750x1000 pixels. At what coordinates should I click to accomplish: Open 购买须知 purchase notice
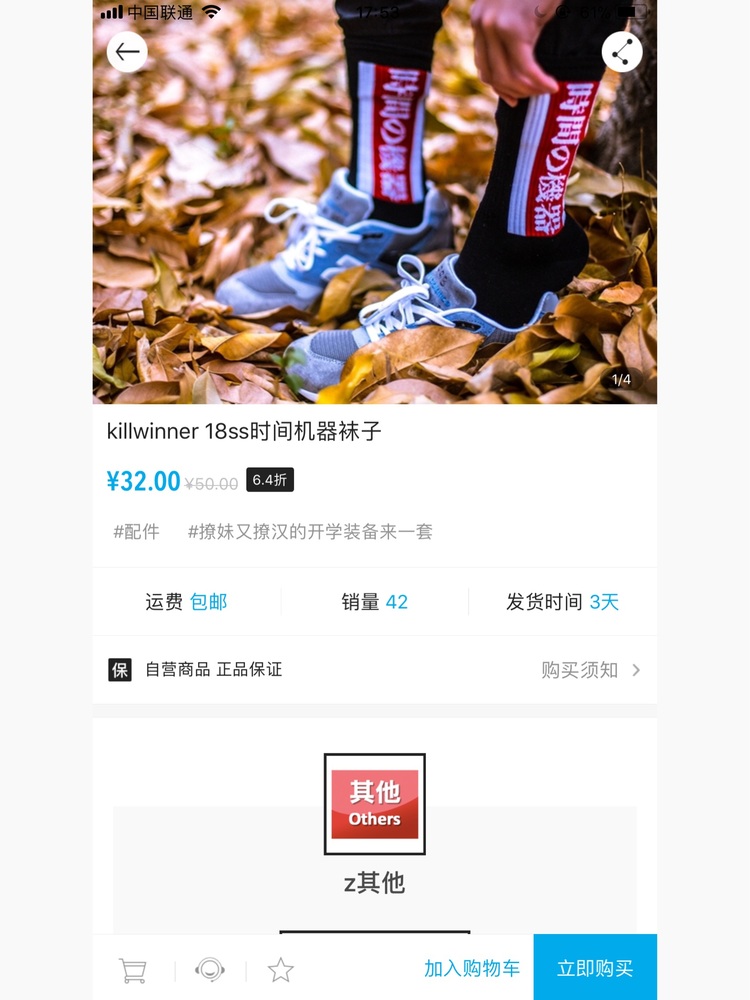point(591,670)
